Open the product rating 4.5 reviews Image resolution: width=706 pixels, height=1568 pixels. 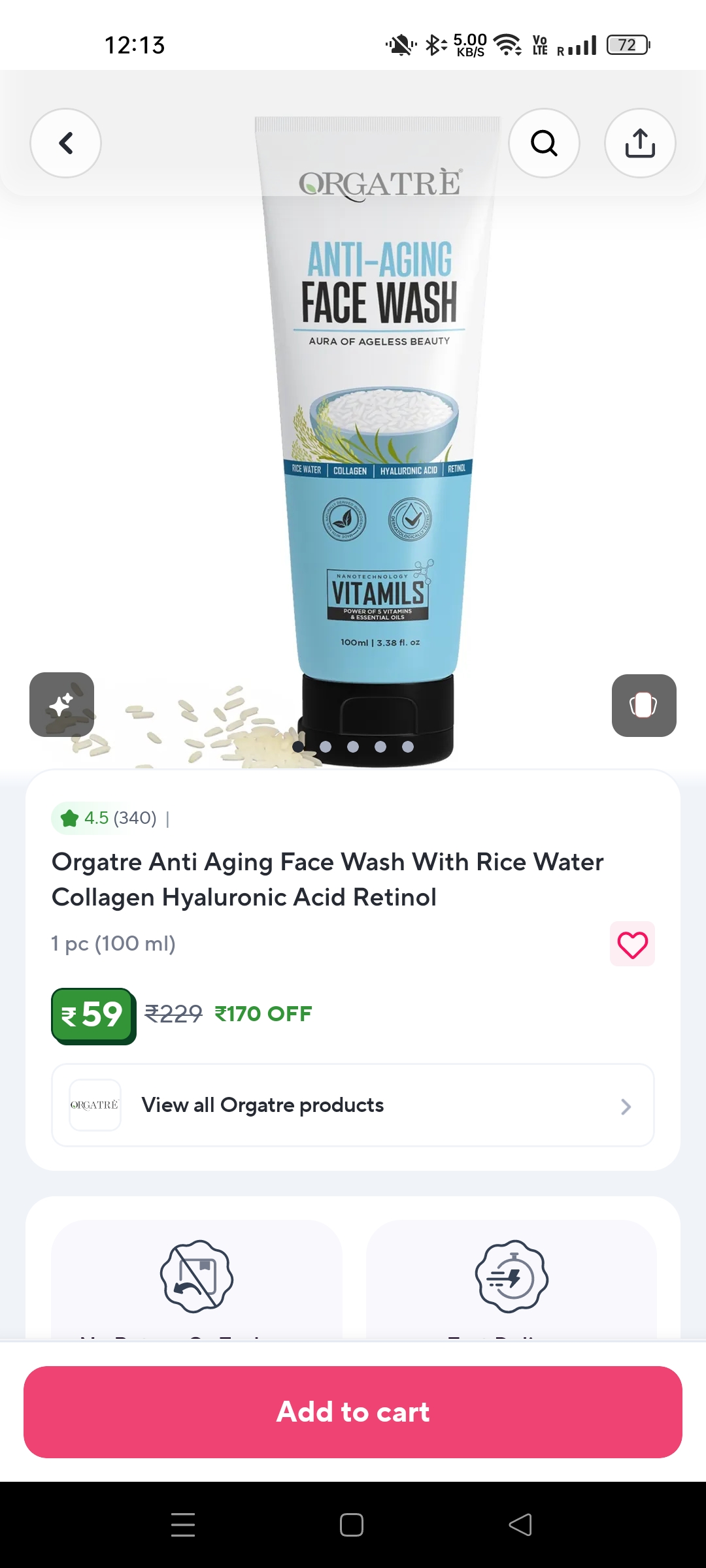[x=109, y=818]
